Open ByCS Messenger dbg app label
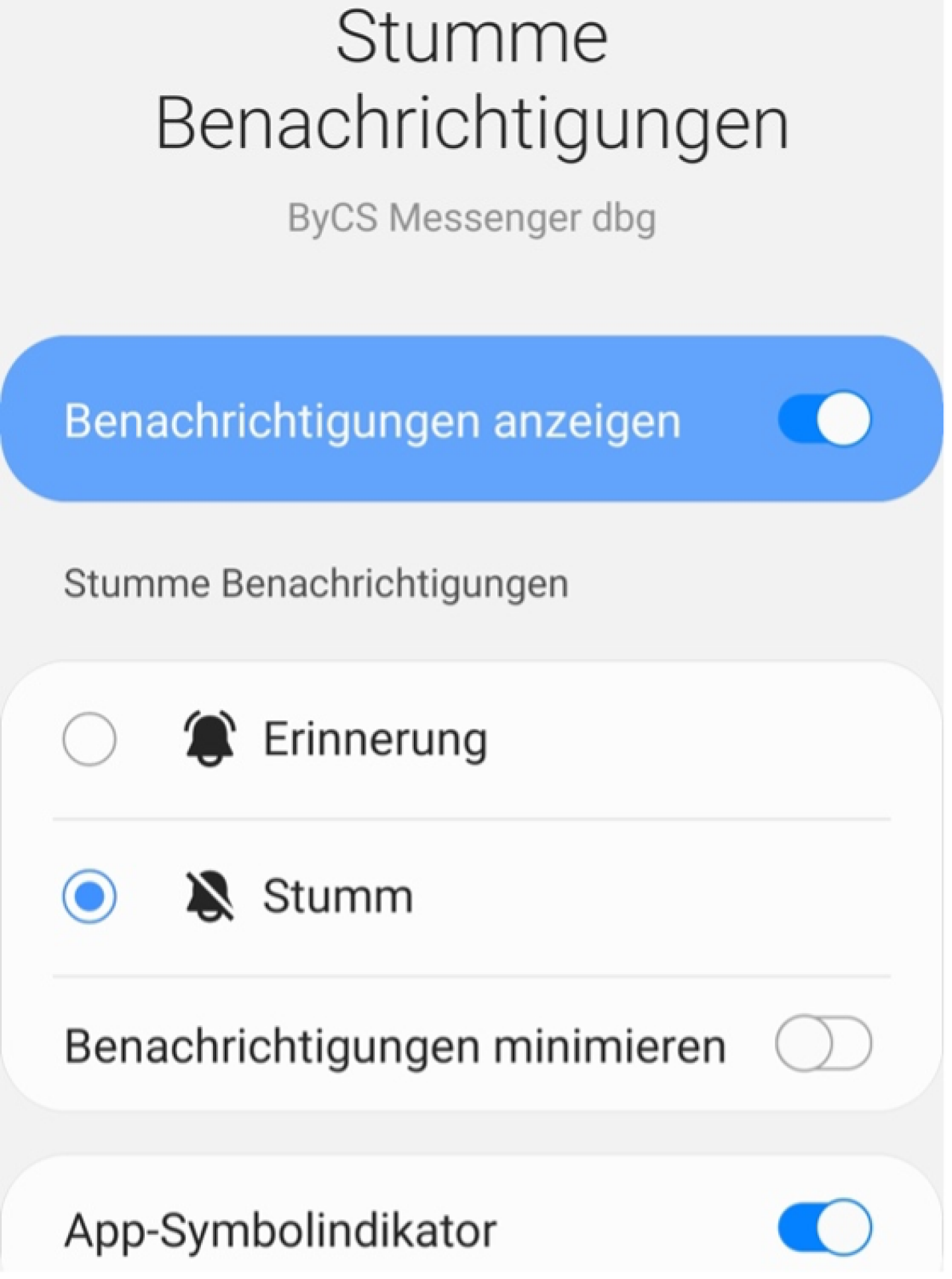The width and height of the screenshot is (952, 1279). [x=473, y=217]
